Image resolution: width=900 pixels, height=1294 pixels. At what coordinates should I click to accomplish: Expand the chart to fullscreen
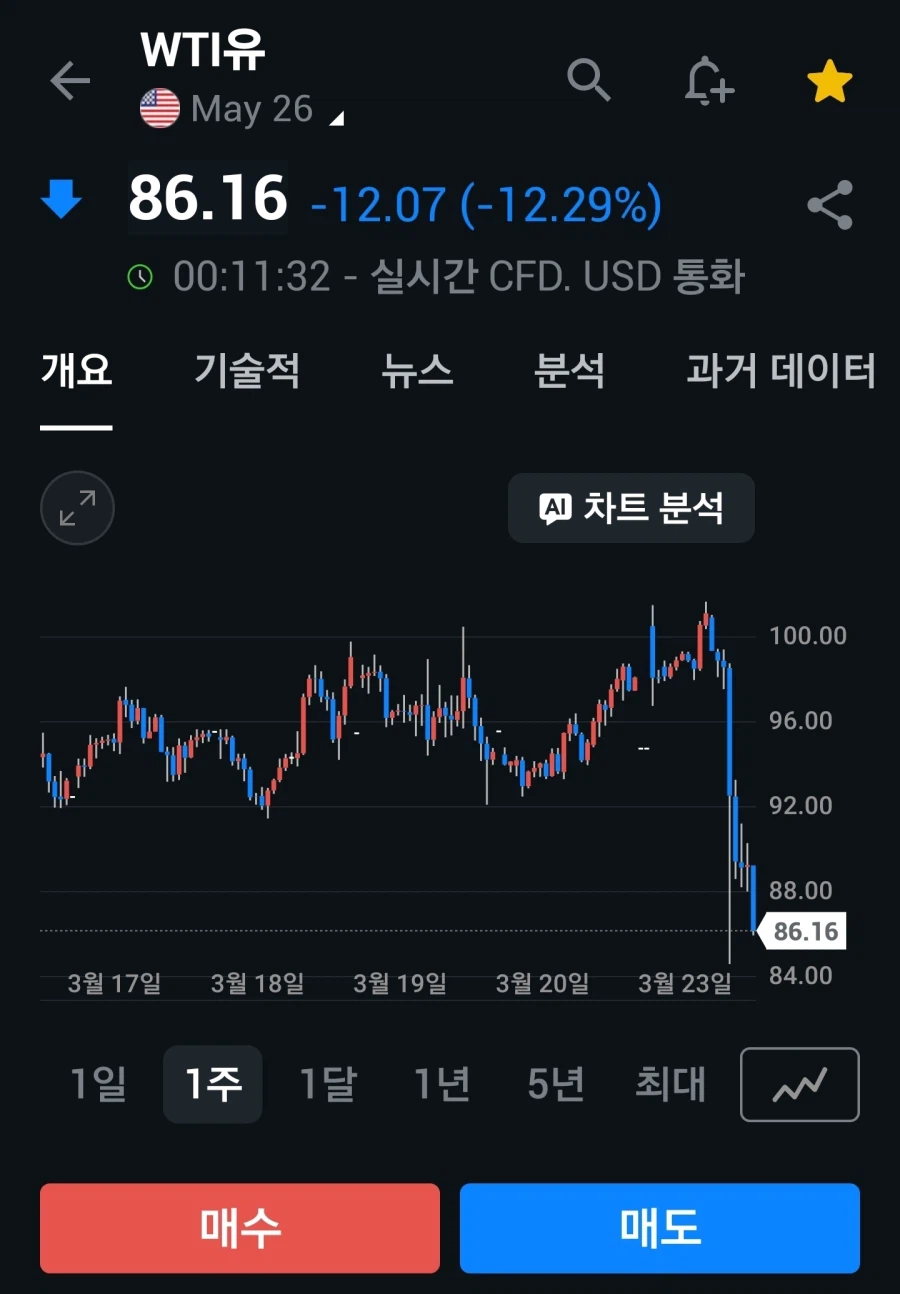77,507
